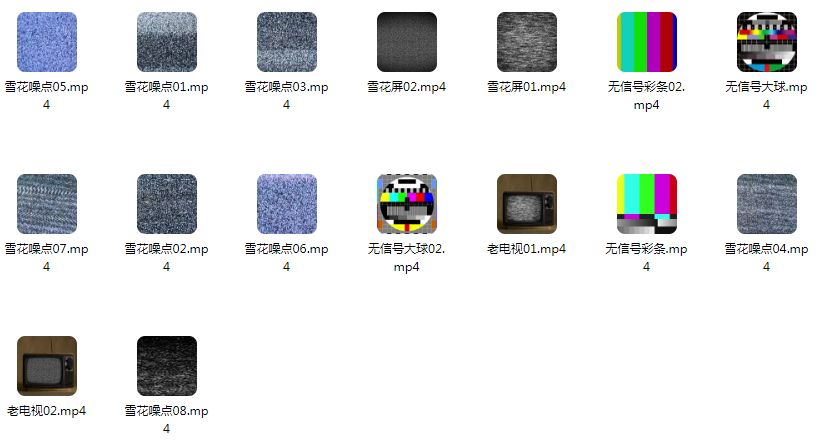Open the 雪花噪点02.mp4 video

167,204
